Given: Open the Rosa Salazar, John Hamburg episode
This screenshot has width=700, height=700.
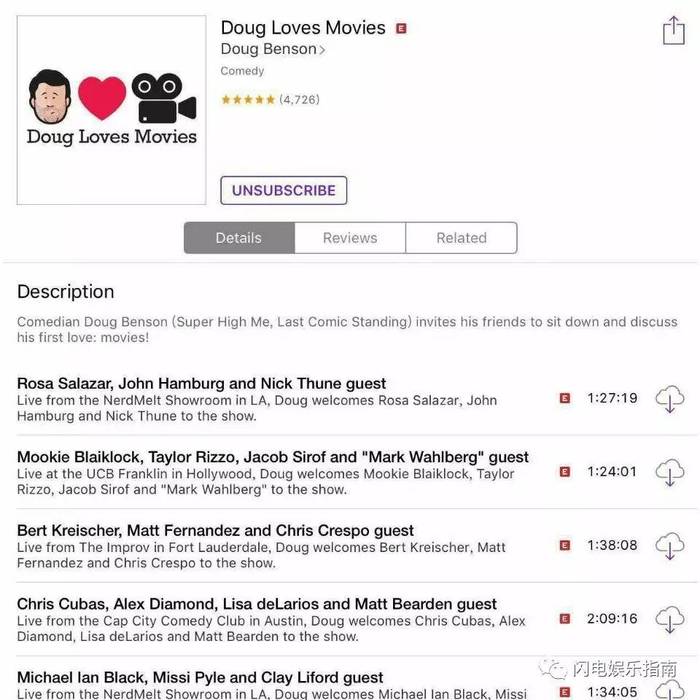Looking at the screenshot, I should (x=202, y=384).
